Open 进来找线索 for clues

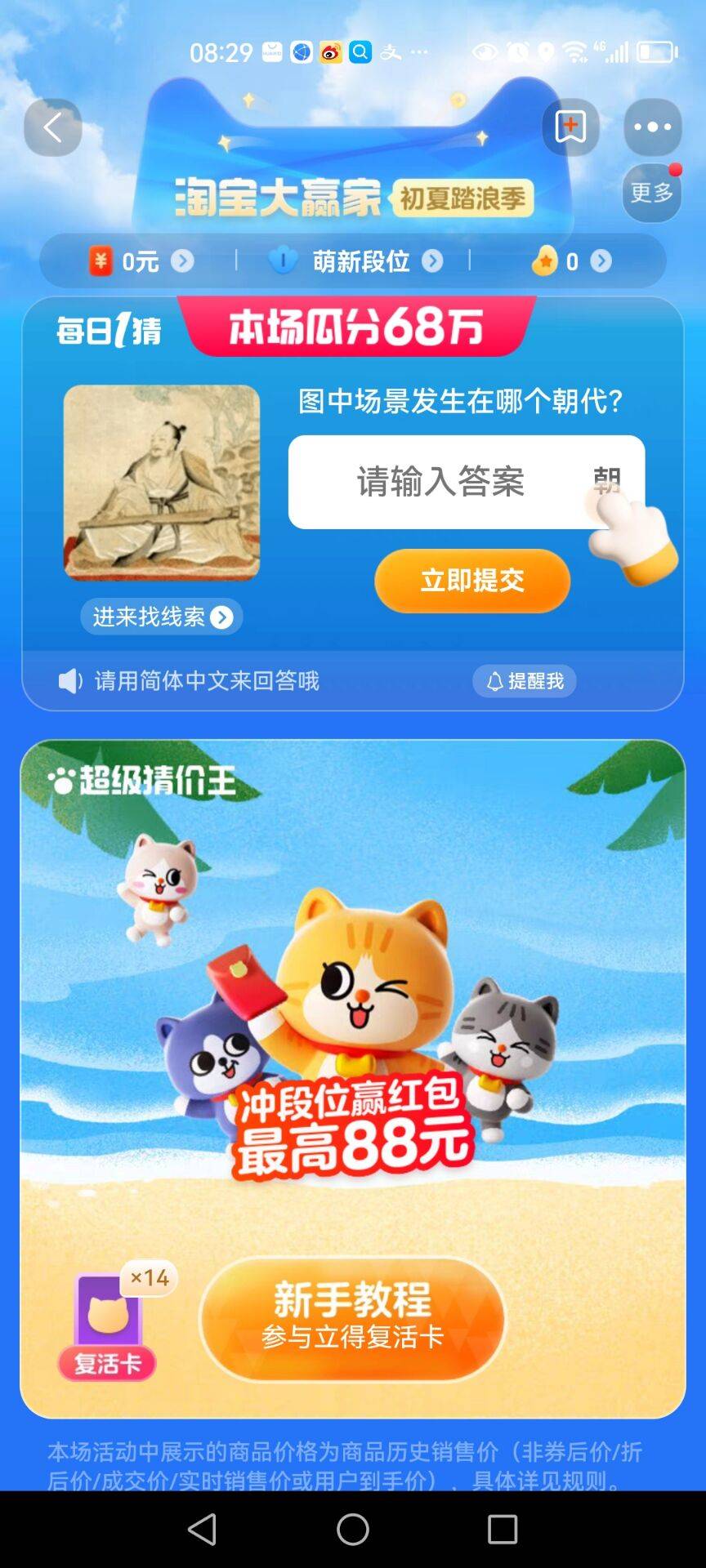[161, 617]
